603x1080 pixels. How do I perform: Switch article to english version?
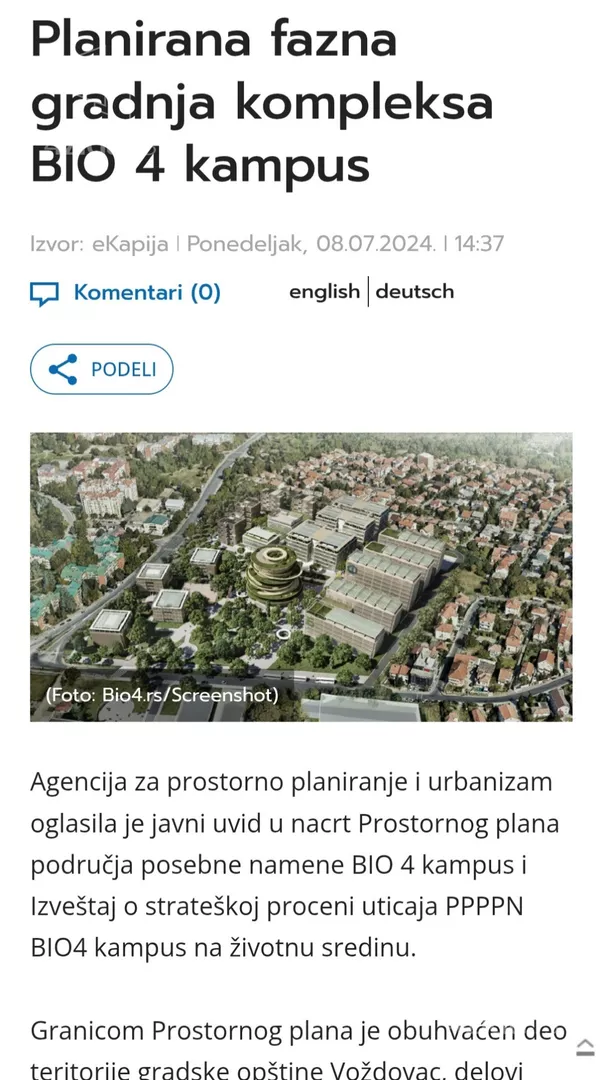coord(325,291)
